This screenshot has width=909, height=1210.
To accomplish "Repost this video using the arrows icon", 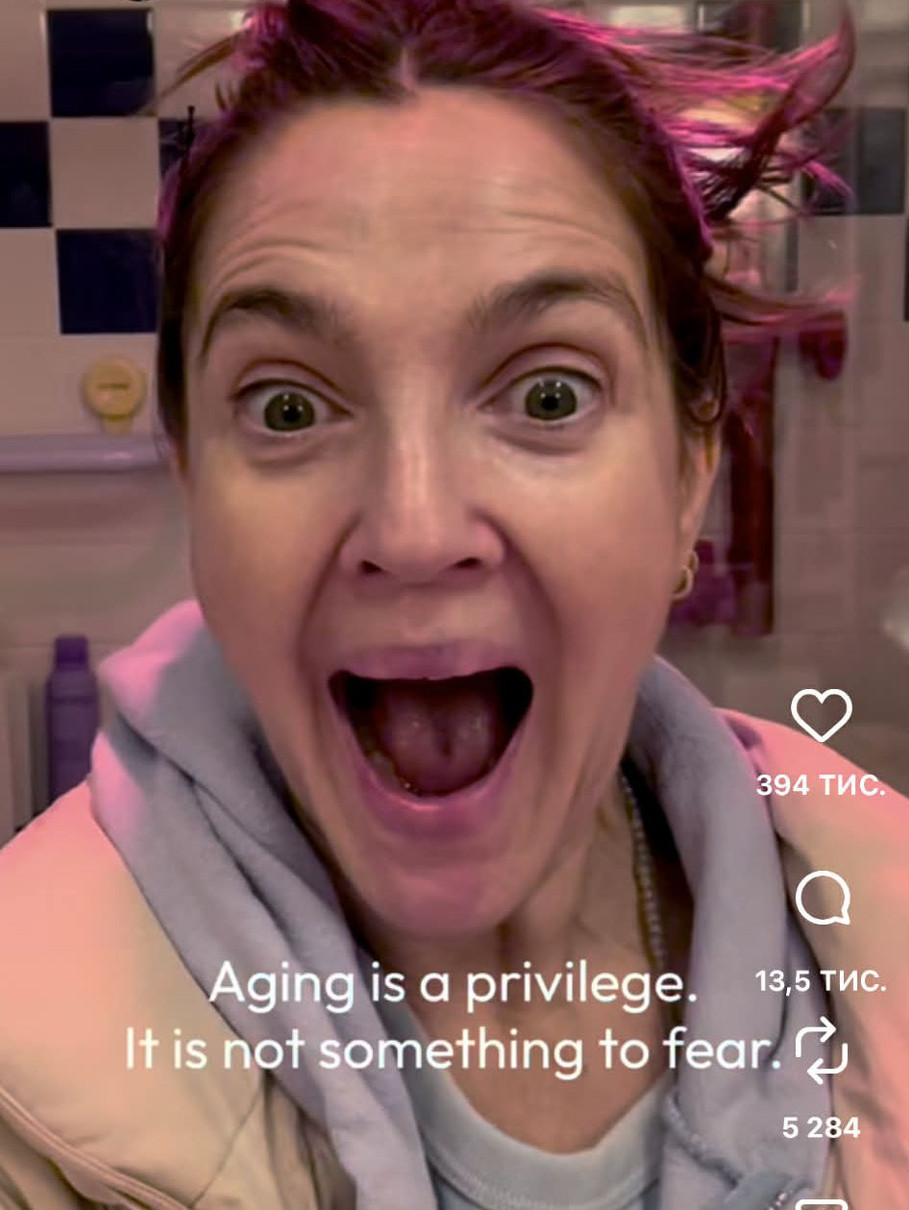I will pyautogui.click(x=822, y=1051).
